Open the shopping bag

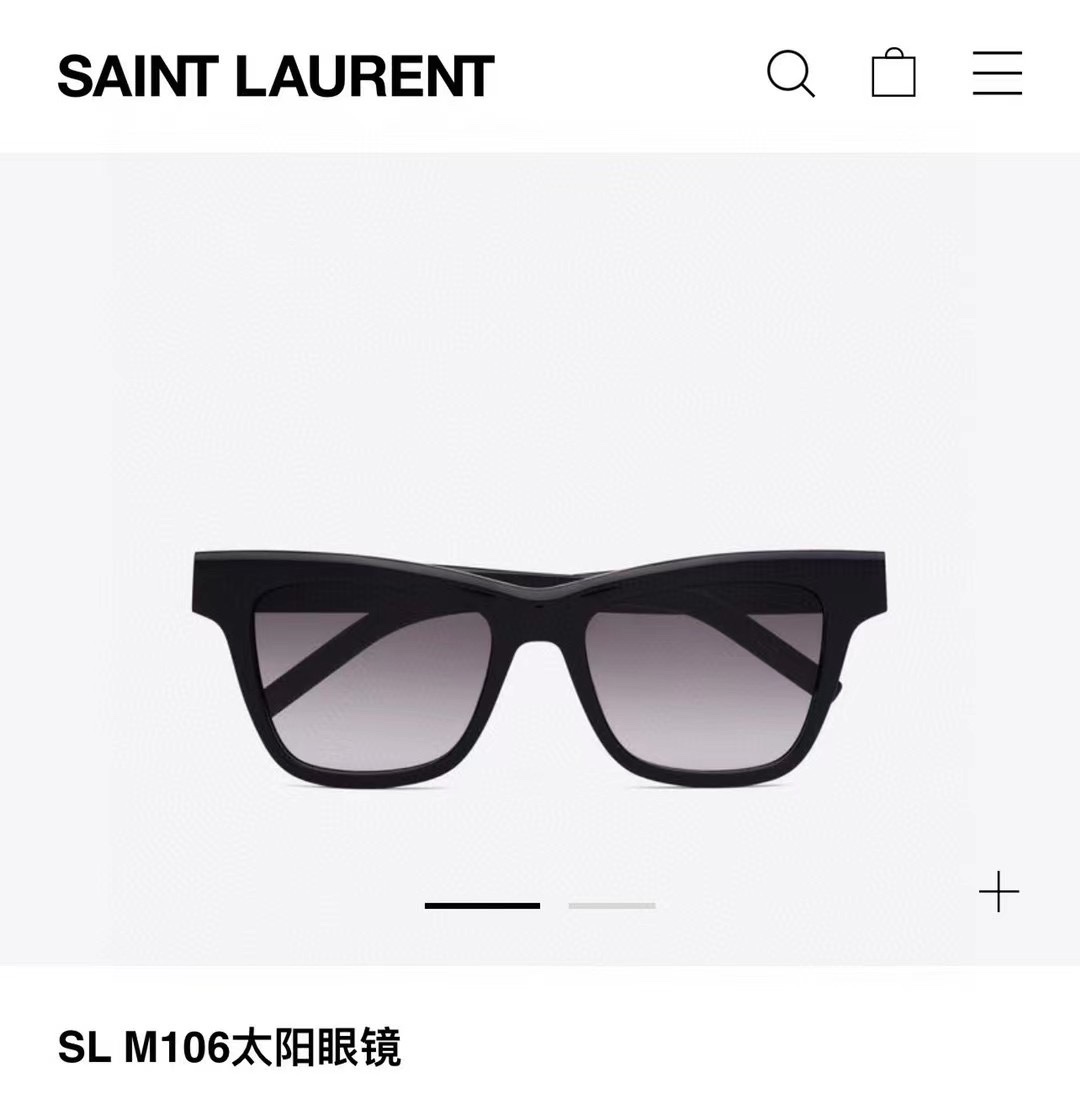click(x=893, y=73)
